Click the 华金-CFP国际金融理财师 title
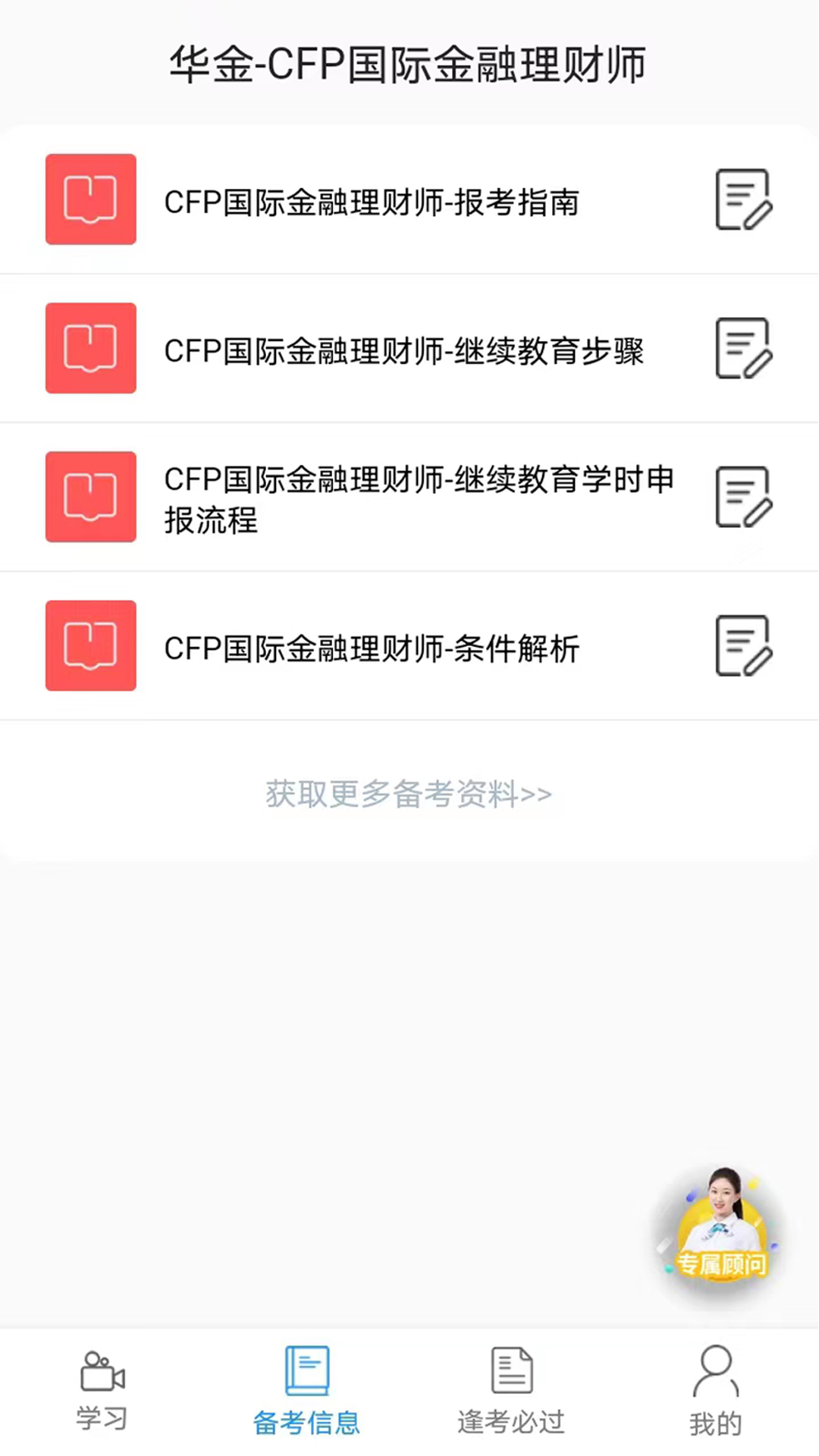Viewport: 819px width, 1456px height. [409, 64]
